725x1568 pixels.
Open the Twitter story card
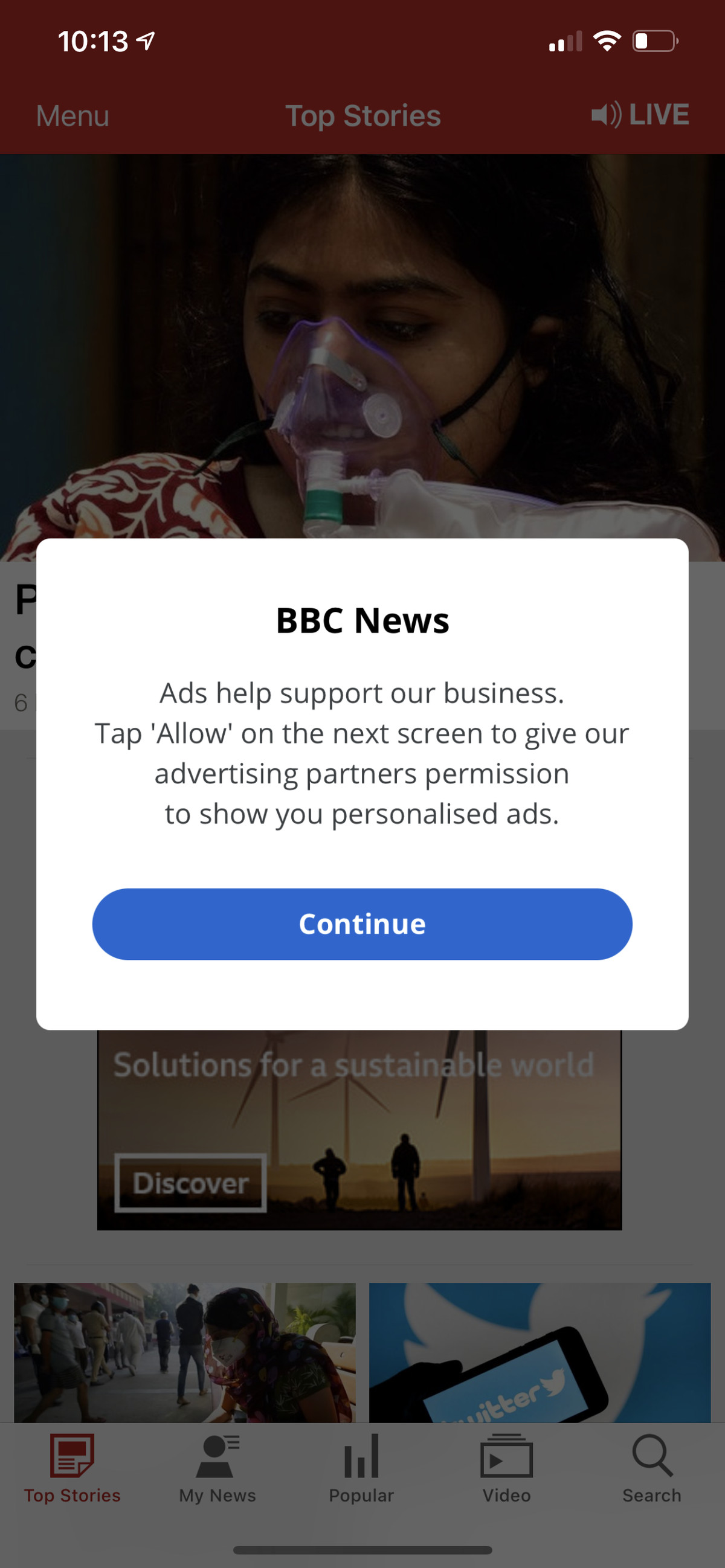[540, 1352]
